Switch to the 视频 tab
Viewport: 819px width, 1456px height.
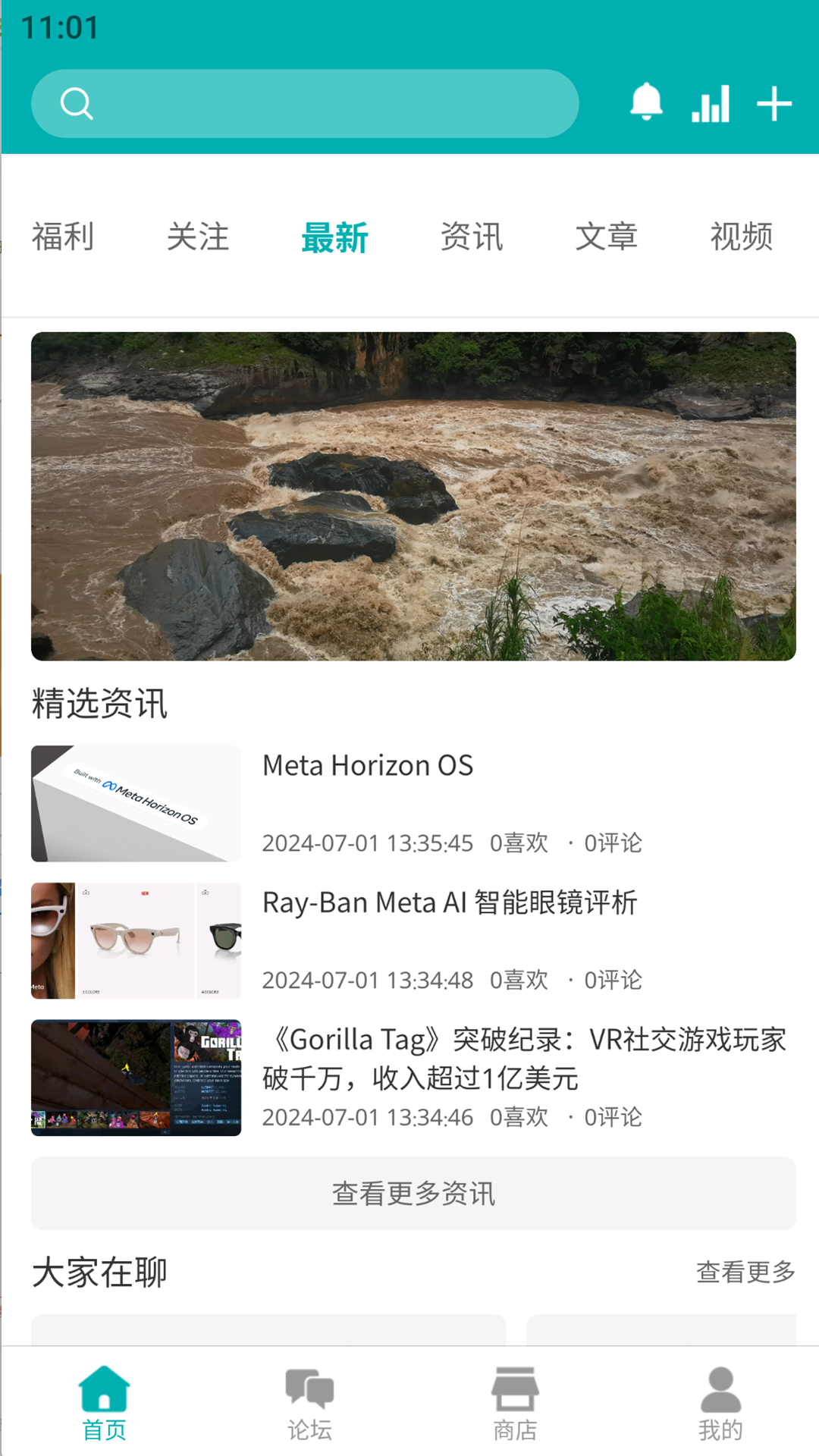coord(741,237)
